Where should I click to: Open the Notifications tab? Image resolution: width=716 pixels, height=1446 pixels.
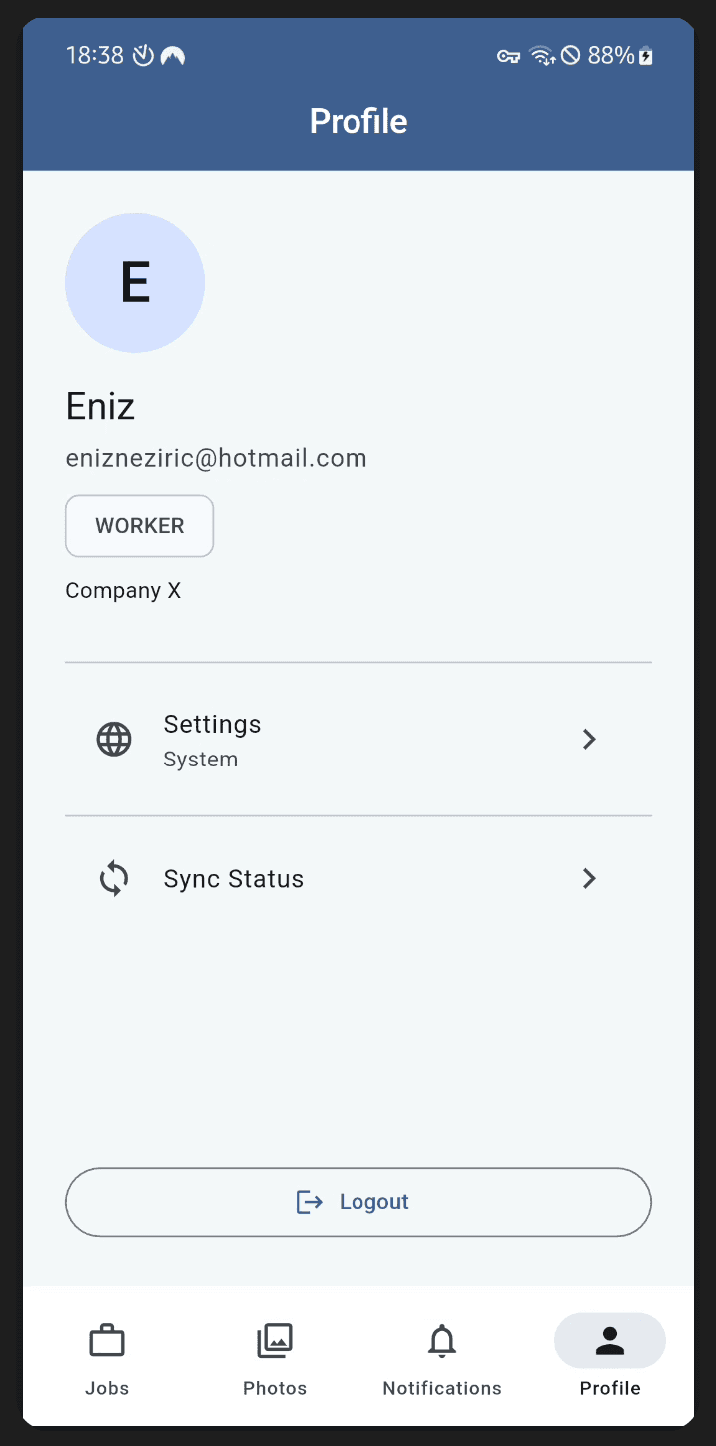tap(442, 1358)
